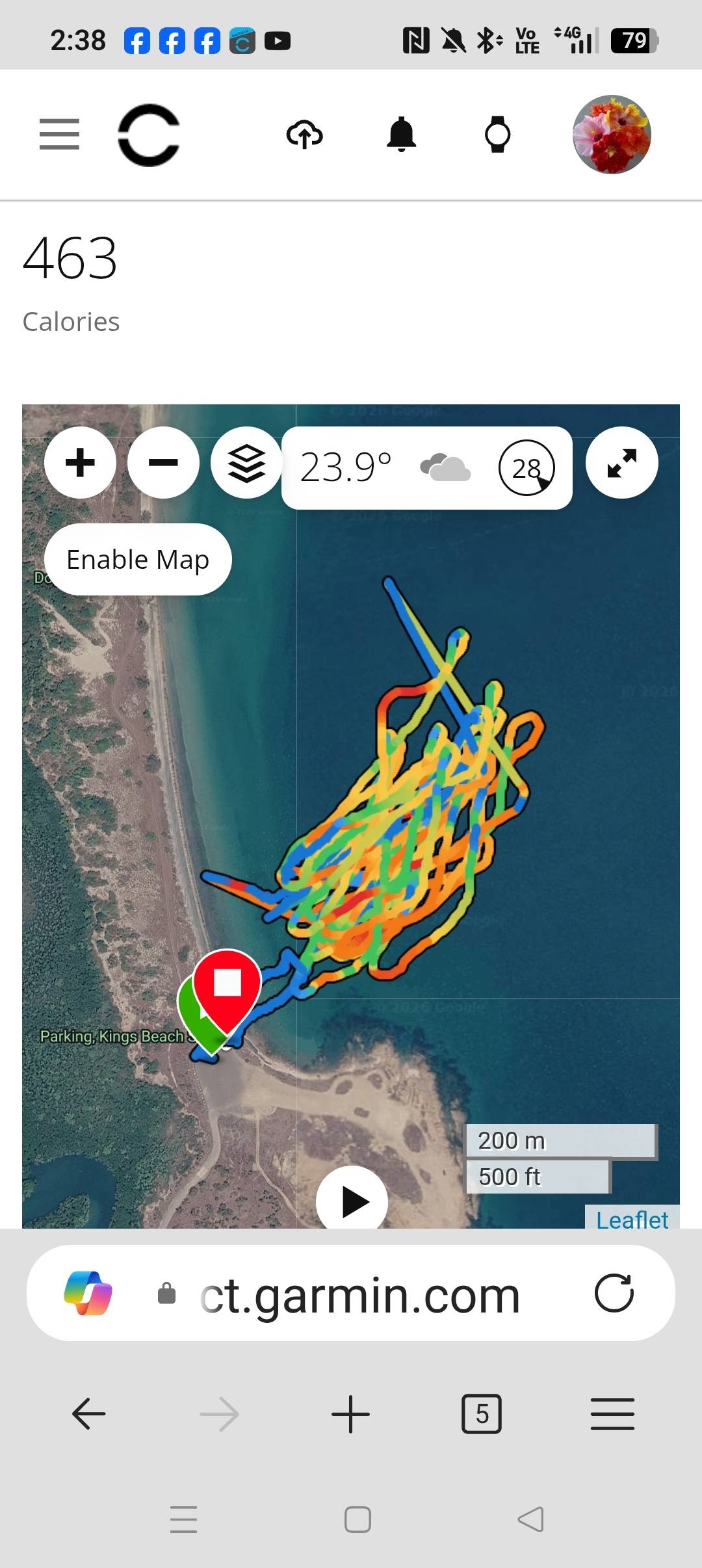
Task: Go back to the previous page
Action: coord(89,1414)
